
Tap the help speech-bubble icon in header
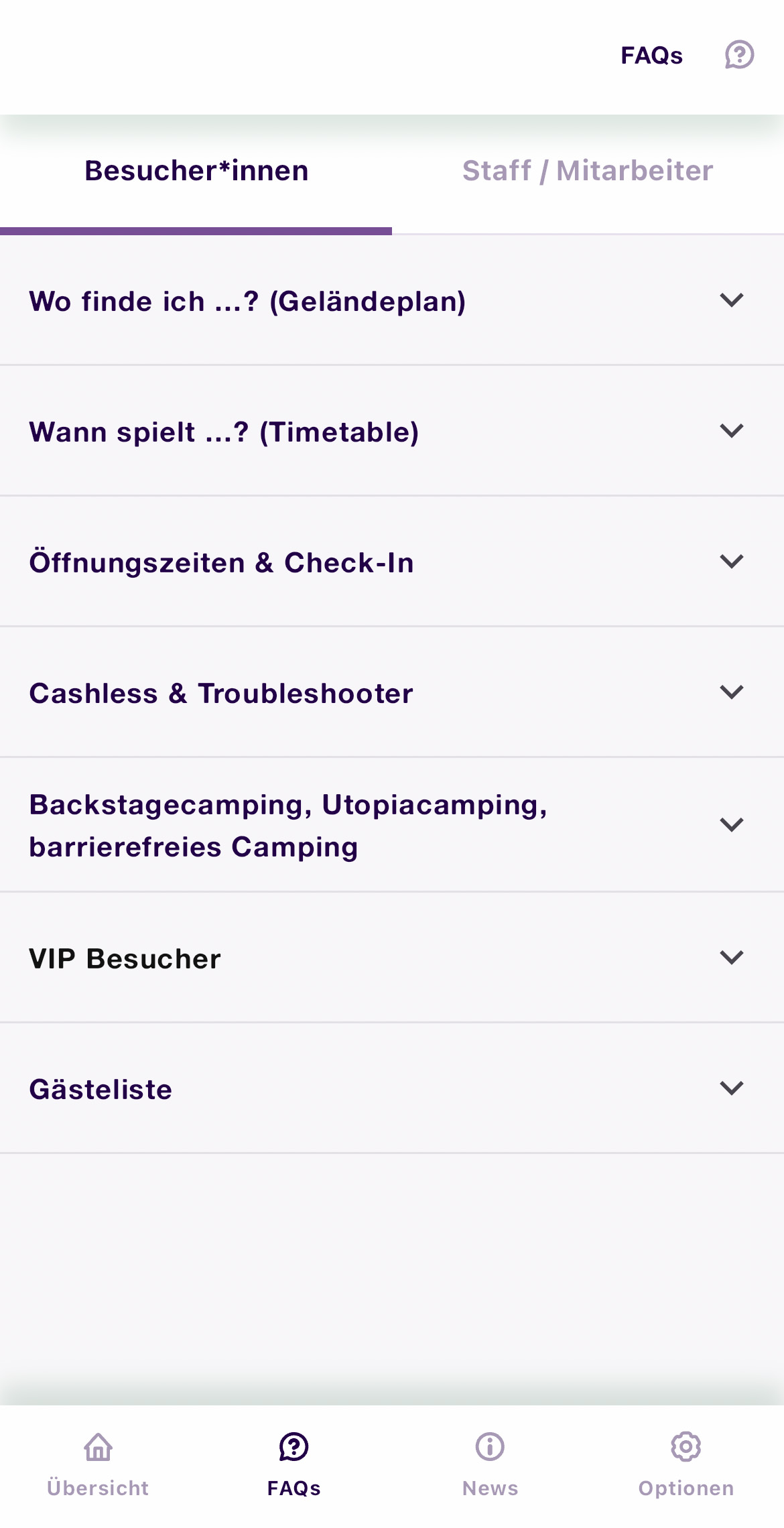point(739,55)
